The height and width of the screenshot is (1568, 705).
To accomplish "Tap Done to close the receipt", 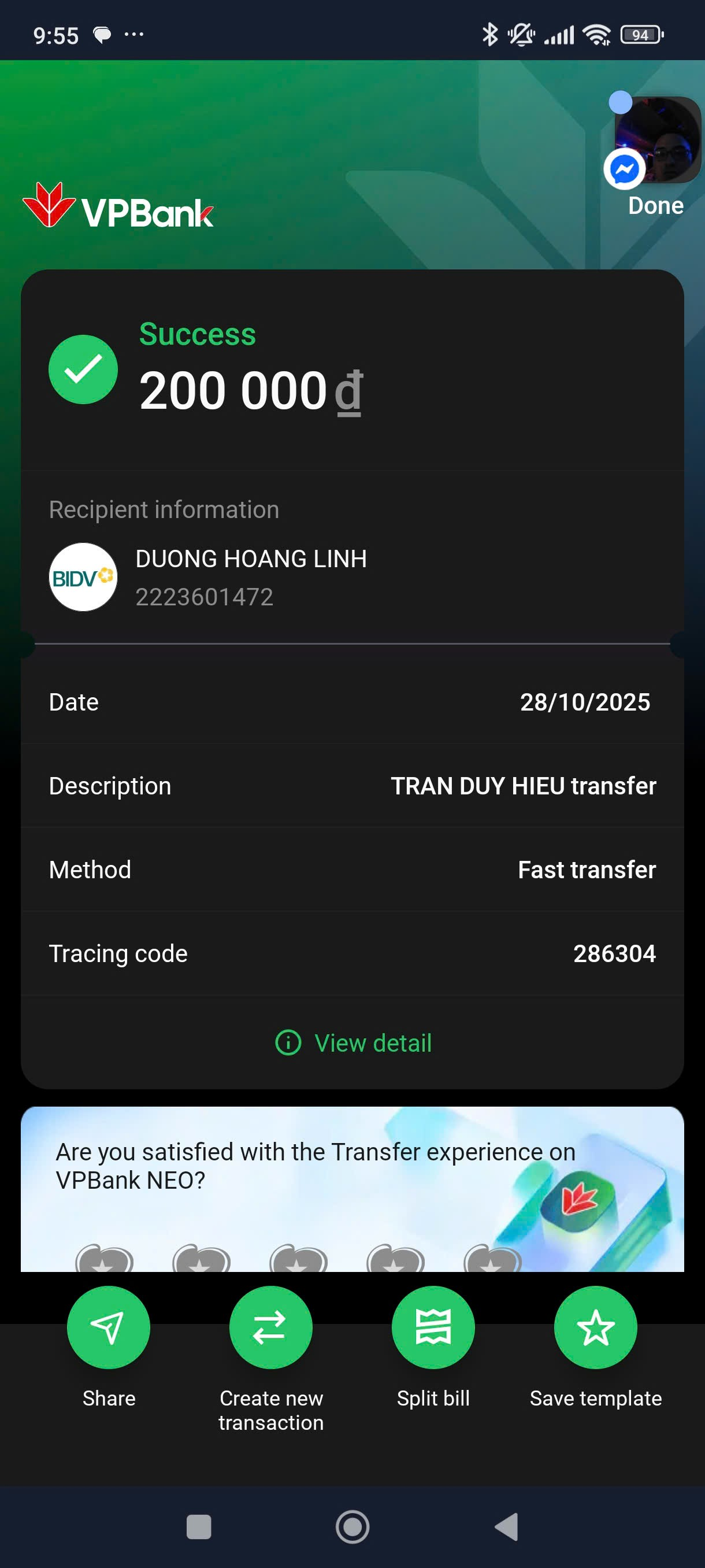I will pyautogui.click(x=655, y=206).
